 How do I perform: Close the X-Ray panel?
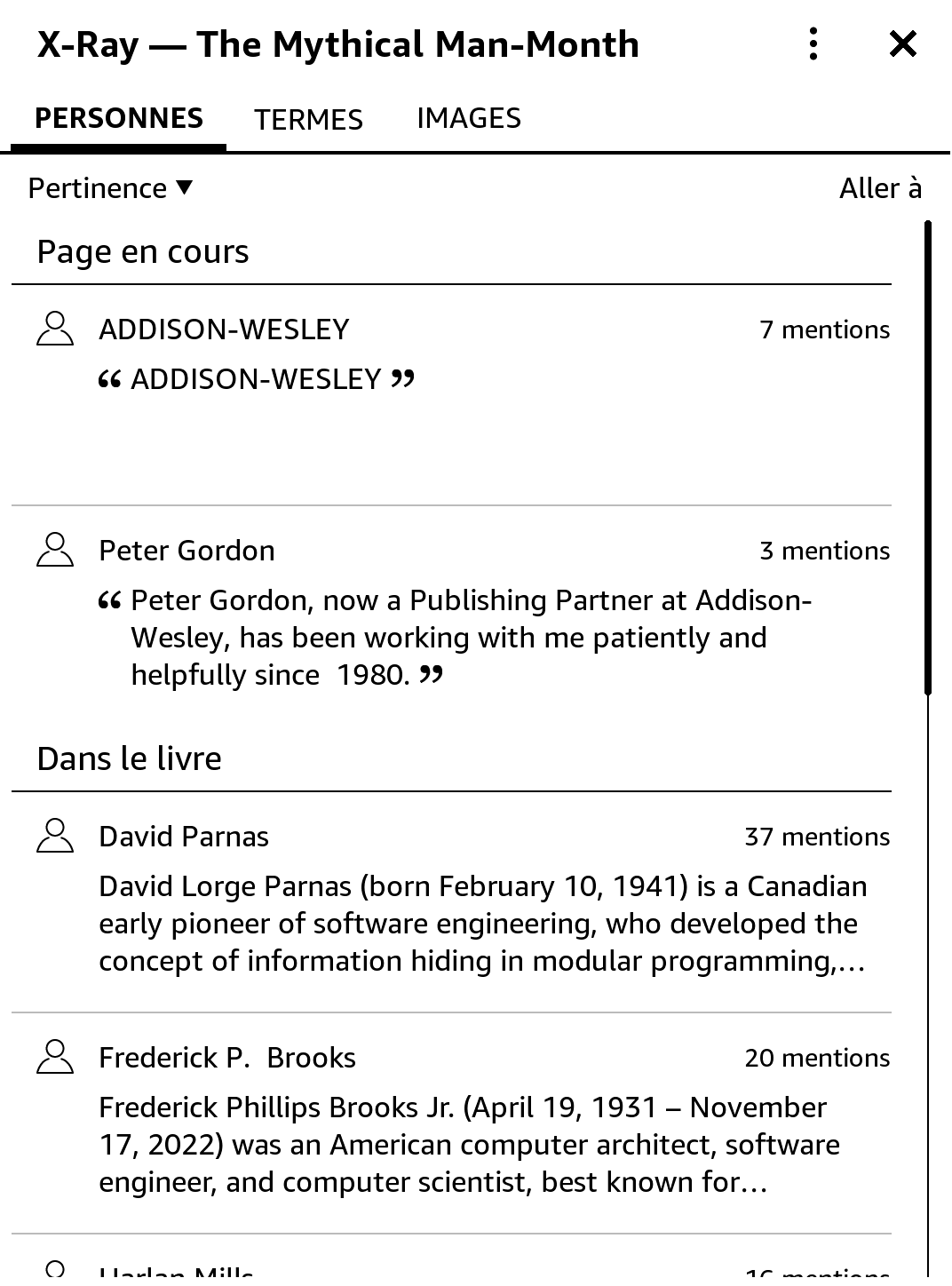coord(902,44)
